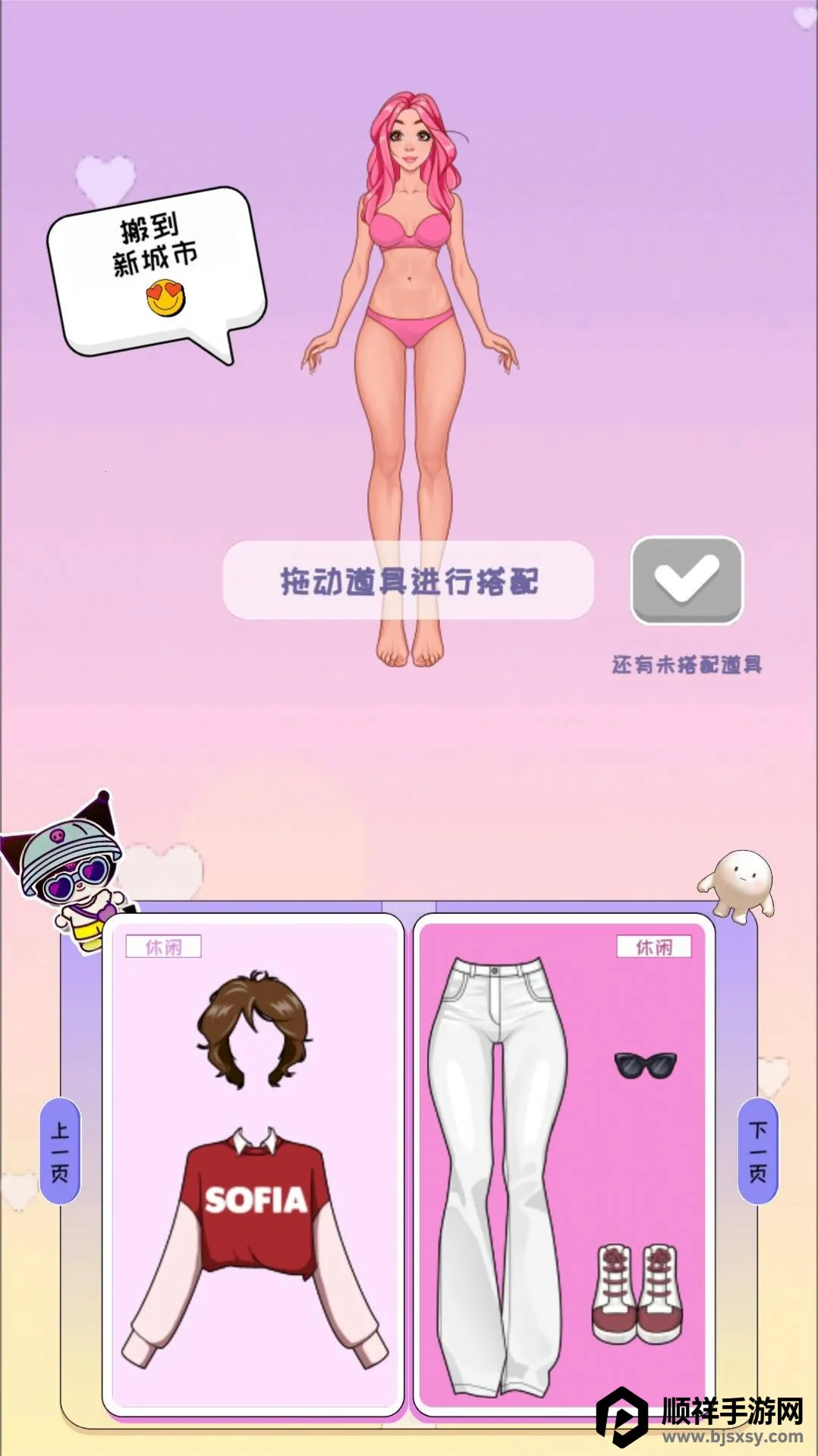Select the brown wavy hair item

point(254,1029)
